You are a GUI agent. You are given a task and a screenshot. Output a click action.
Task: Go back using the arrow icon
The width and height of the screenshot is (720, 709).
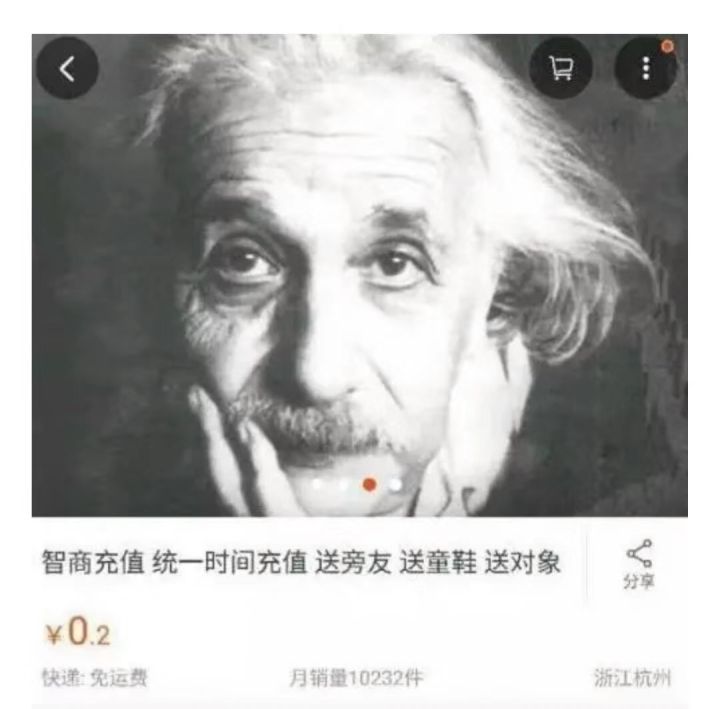click(68, 69)
